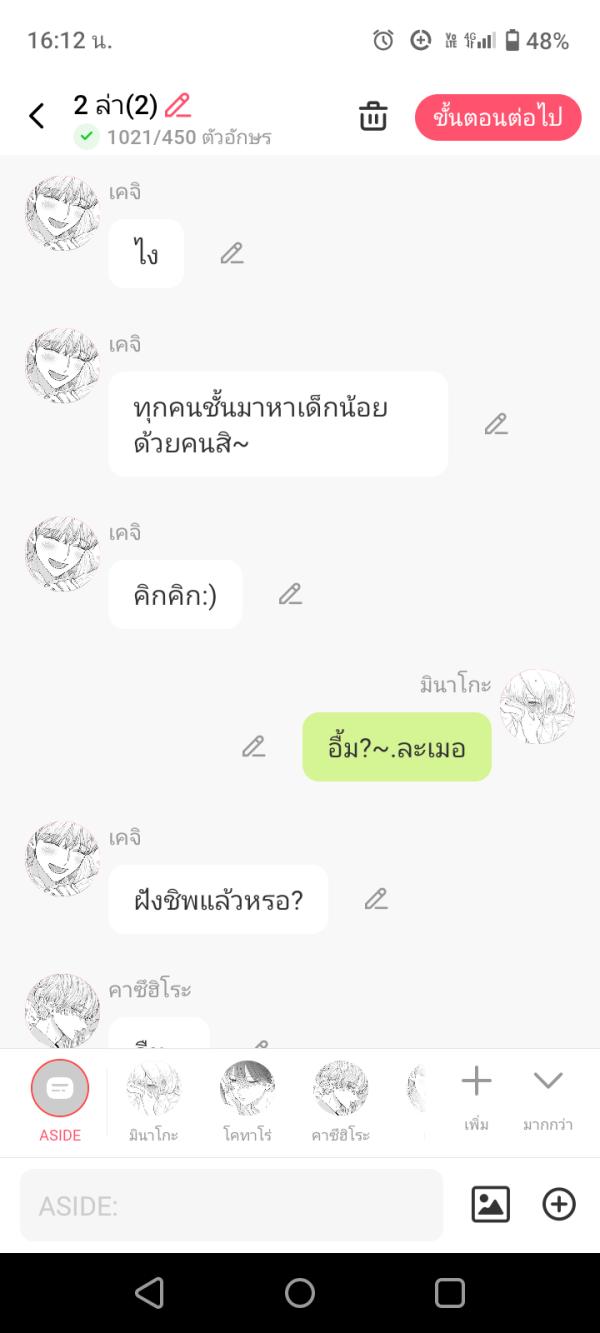Tap the ขั้นตอนต่อไป button
The image size is (600, 1333).
pos(498,117)
